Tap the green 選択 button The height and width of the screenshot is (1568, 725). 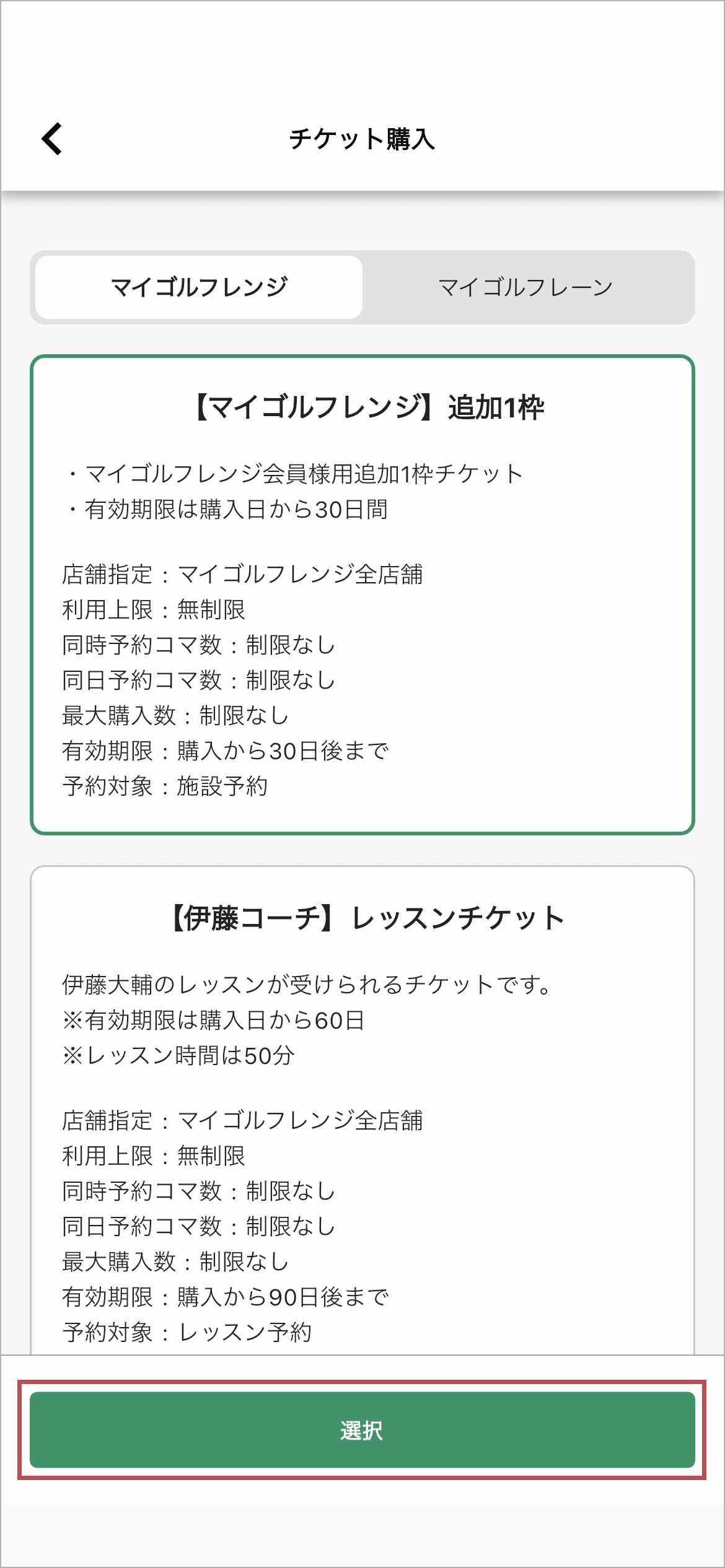(362, 1431)
